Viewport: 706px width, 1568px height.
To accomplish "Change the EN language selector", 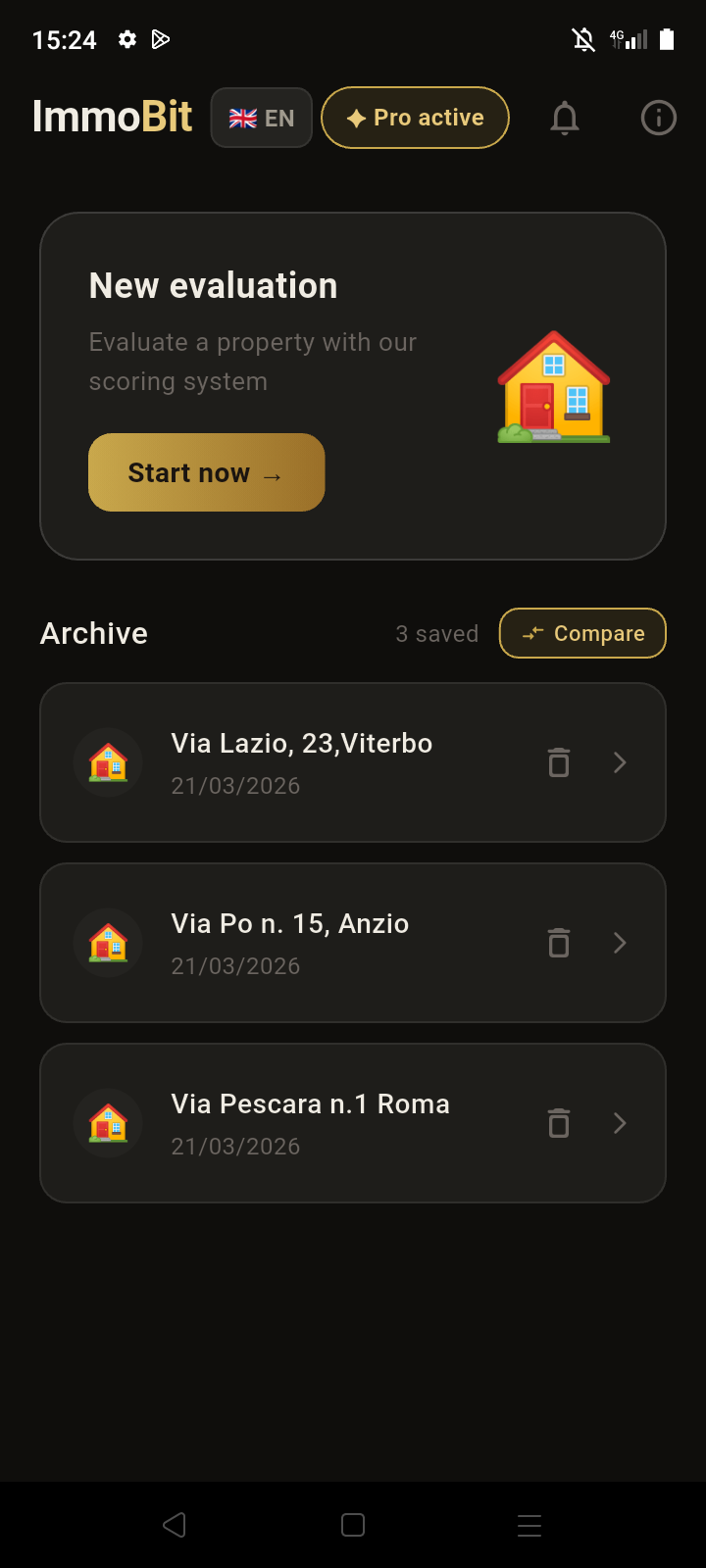I will point(262,119).
